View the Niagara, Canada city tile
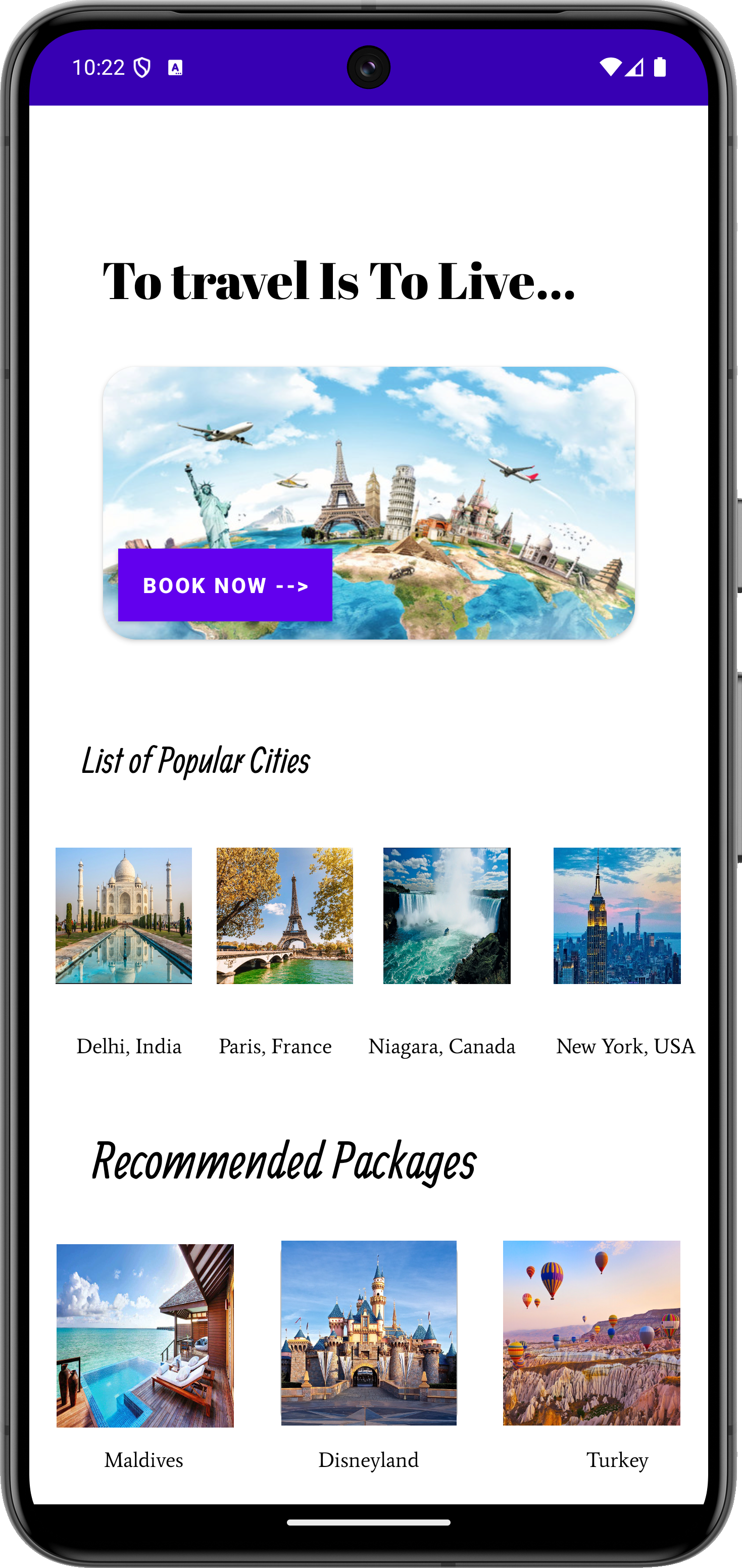This screenshot has height=1568, width=742. click(446, 915)
